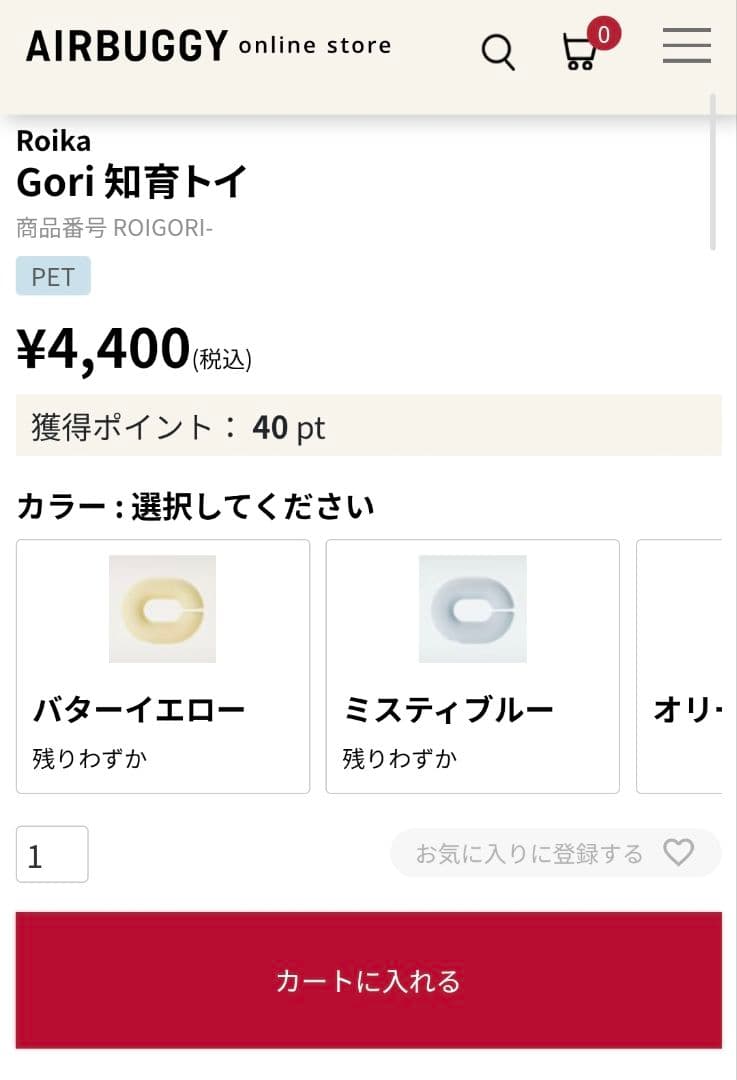This screenshot has height=1080, width=737.
Task: Open the Roika brand link
Action: pos(54,141)
